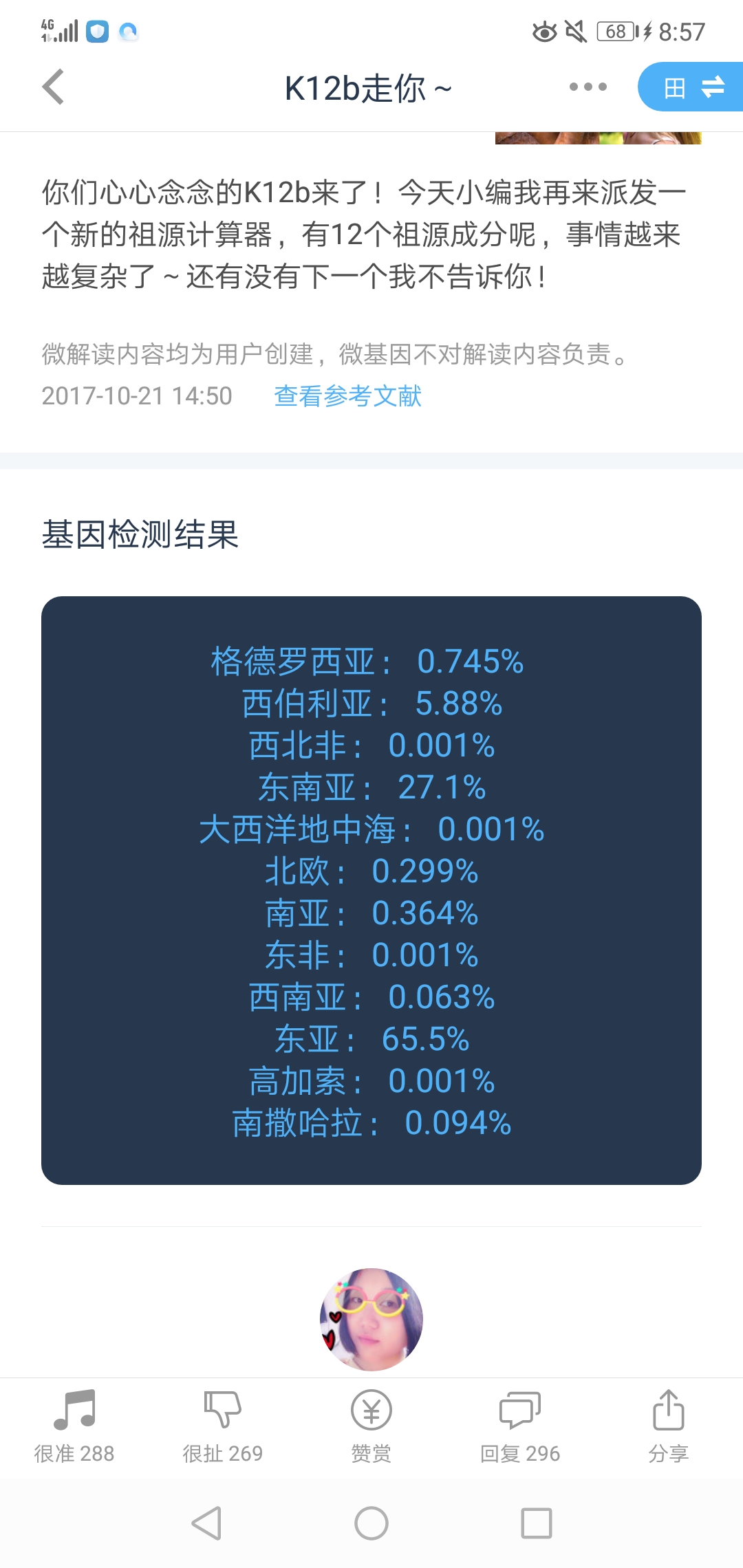
Task: Tap the system home button
Action: pos(371,1523)
